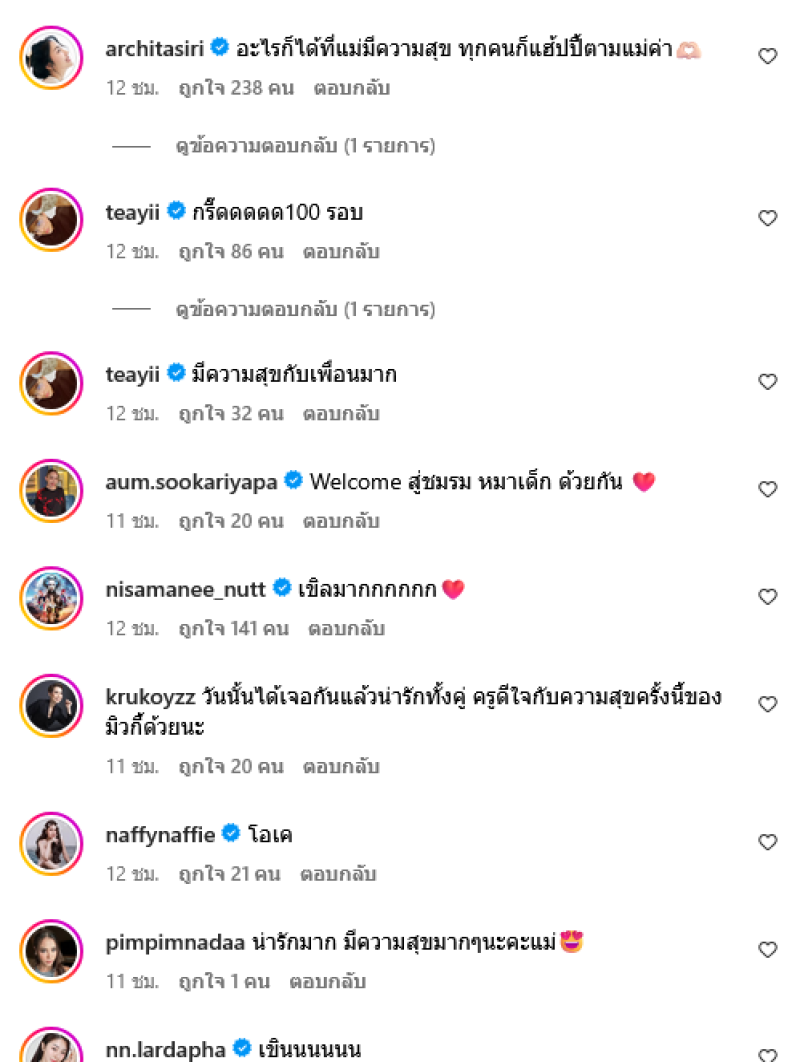
Task: Reply to nisamanee_nutt's comment
Action: 346,629
